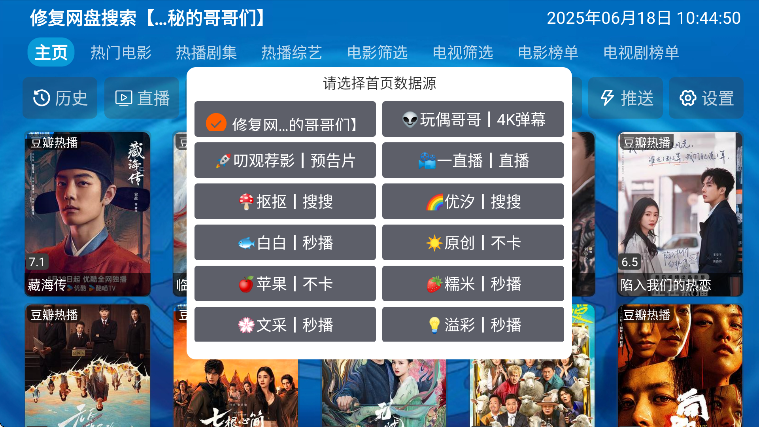Select 糯米 | 秒播 source
This screenshot has width=759, height=427.
473,283
